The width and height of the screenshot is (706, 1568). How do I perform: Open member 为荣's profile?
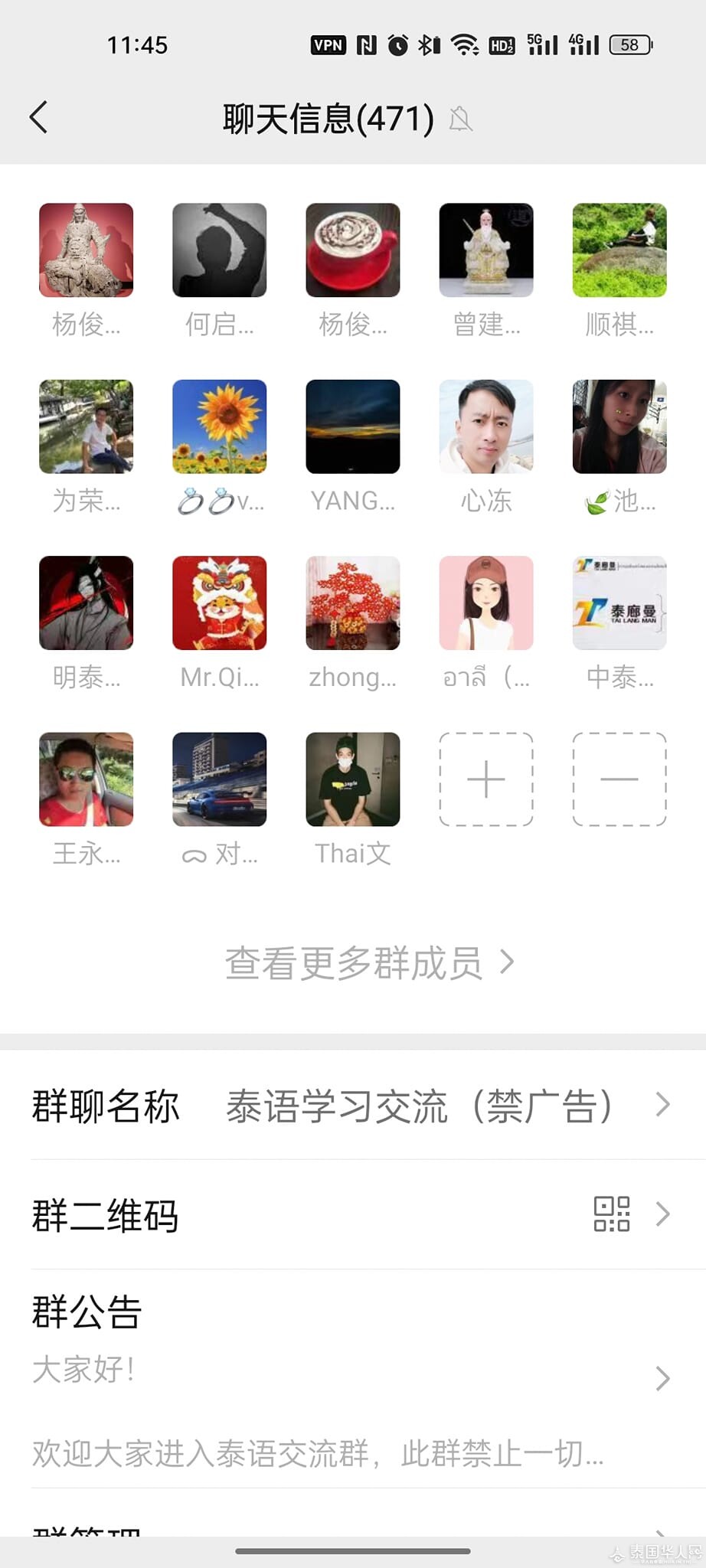86,426
